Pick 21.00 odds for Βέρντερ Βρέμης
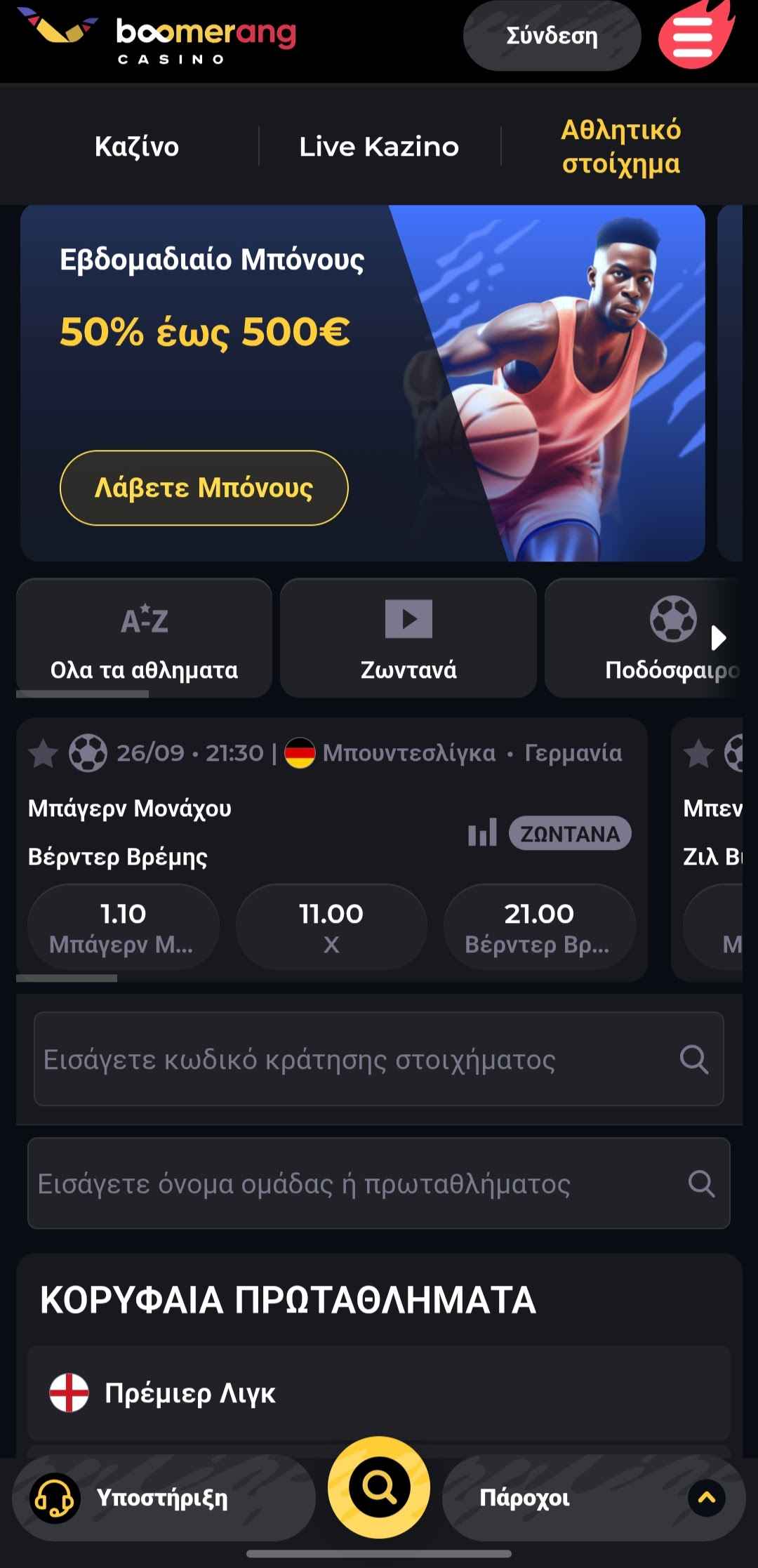Screen dimensions: 758x1568 539,927
